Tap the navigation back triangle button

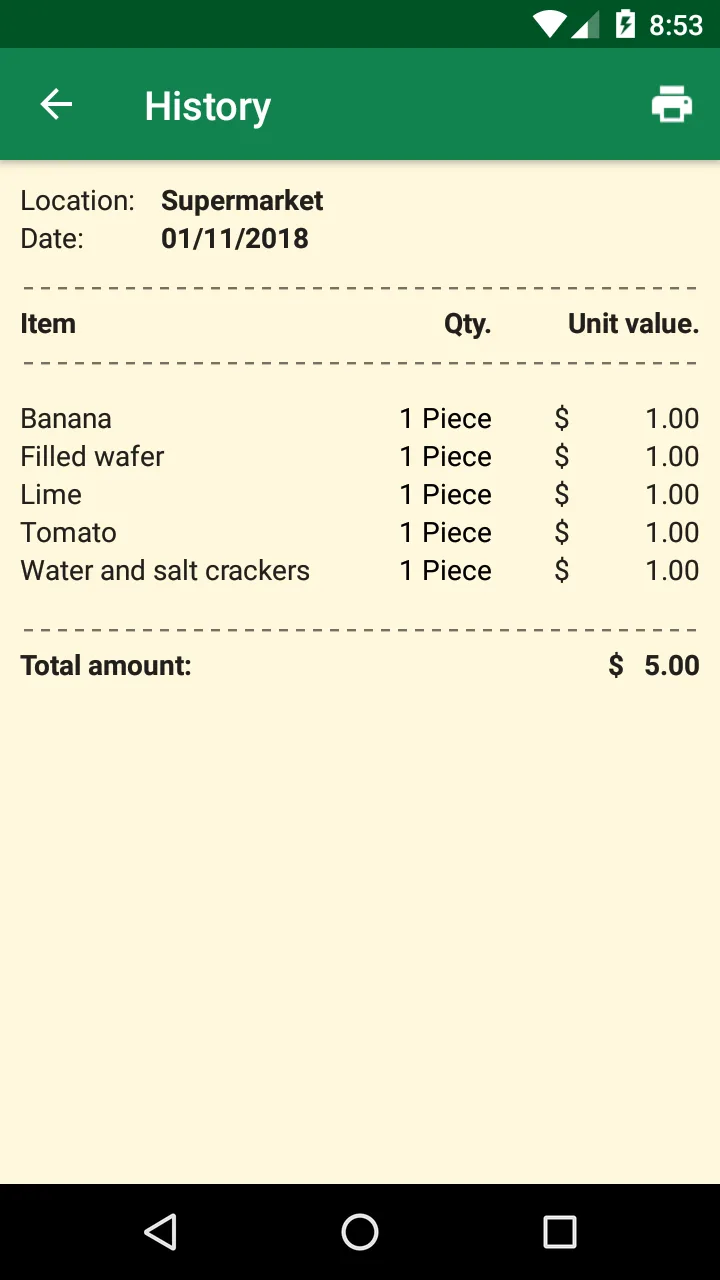pos(161,1232)
